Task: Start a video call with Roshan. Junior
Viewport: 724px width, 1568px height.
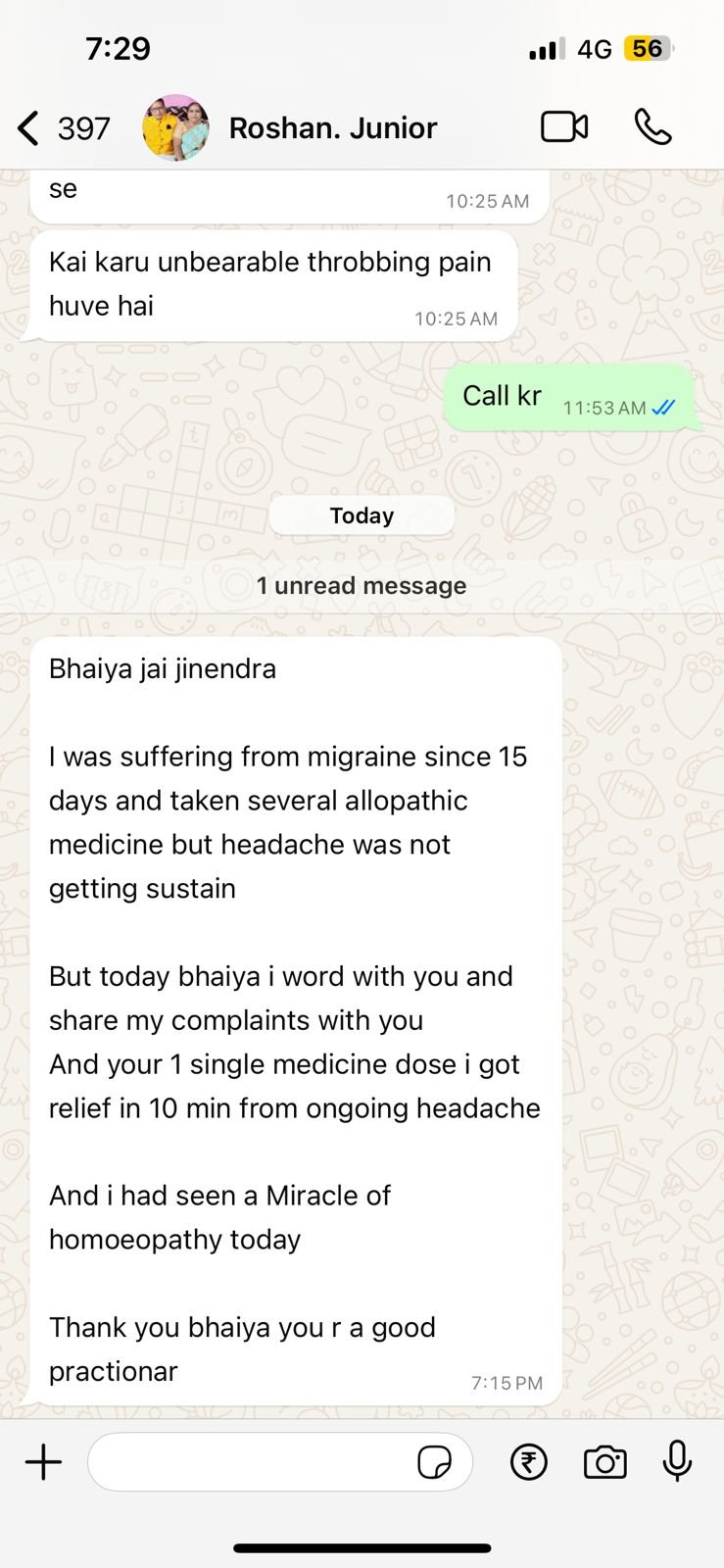Action: [x=564, y=127]
